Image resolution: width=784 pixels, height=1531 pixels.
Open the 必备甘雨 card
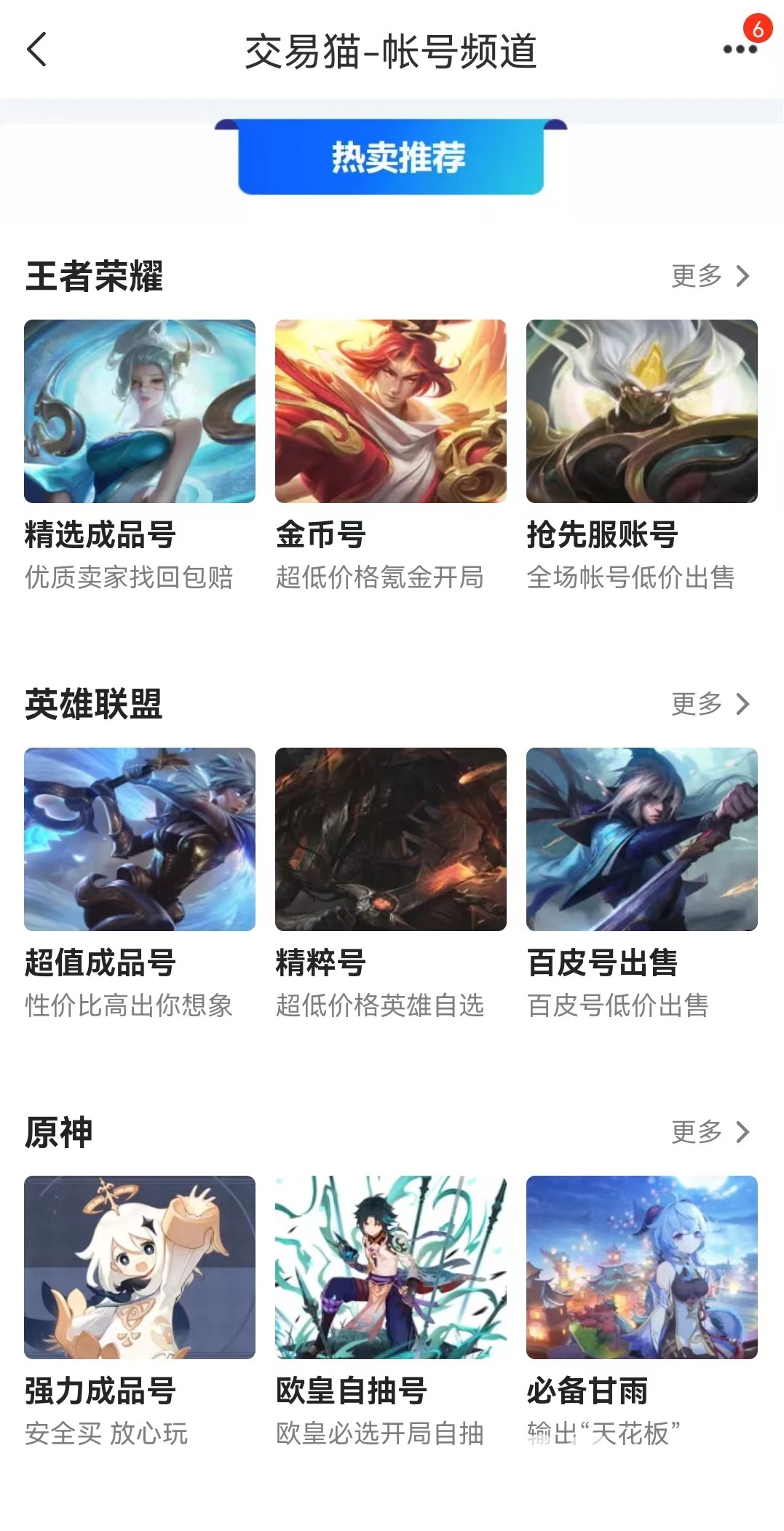[x=641, y=1267]
